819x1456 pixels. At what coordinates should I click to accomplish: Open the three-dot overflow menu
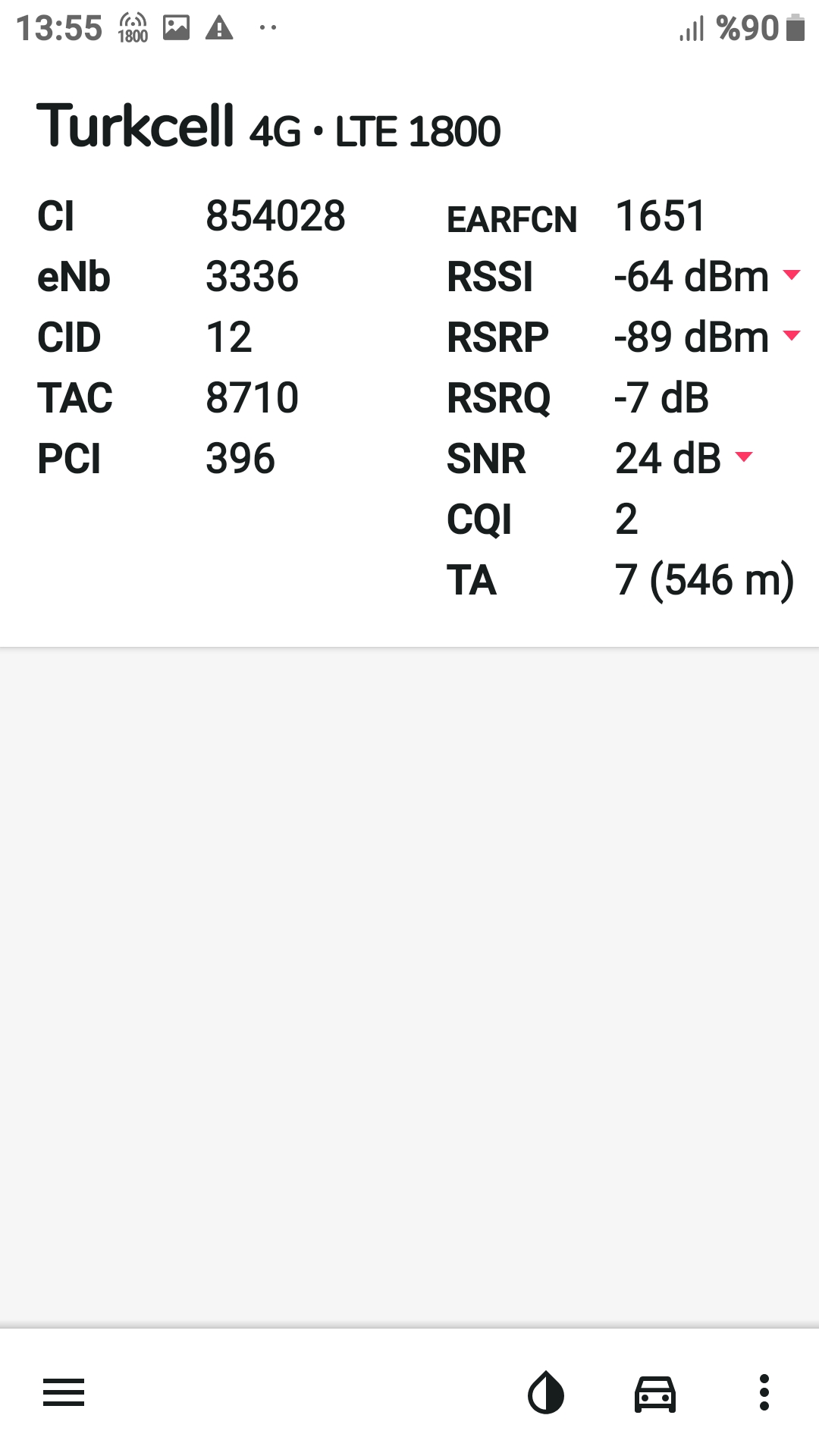[764, 1392]
